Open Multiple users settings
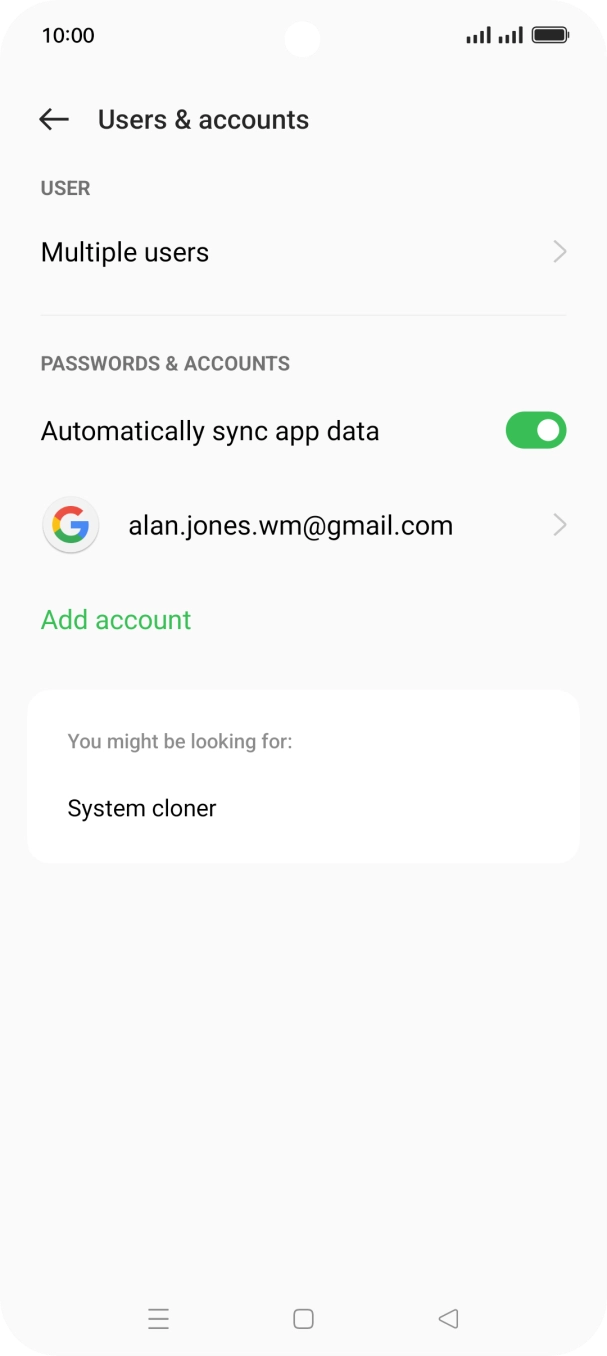Screen dimensions: 607x1356 [x=303, y=252]
